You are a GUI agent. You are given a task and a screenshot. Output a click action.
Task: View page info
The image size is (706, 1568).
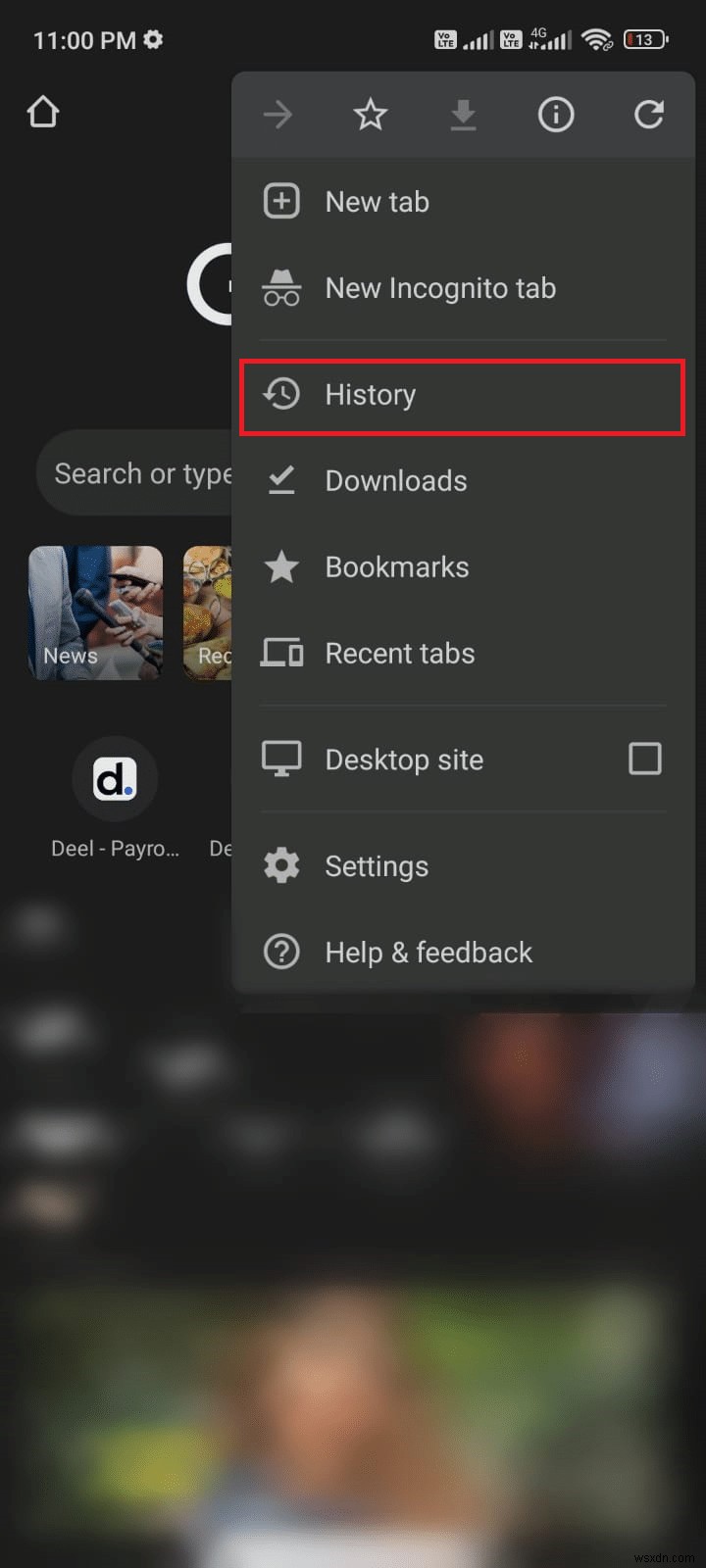click(555, 116)
